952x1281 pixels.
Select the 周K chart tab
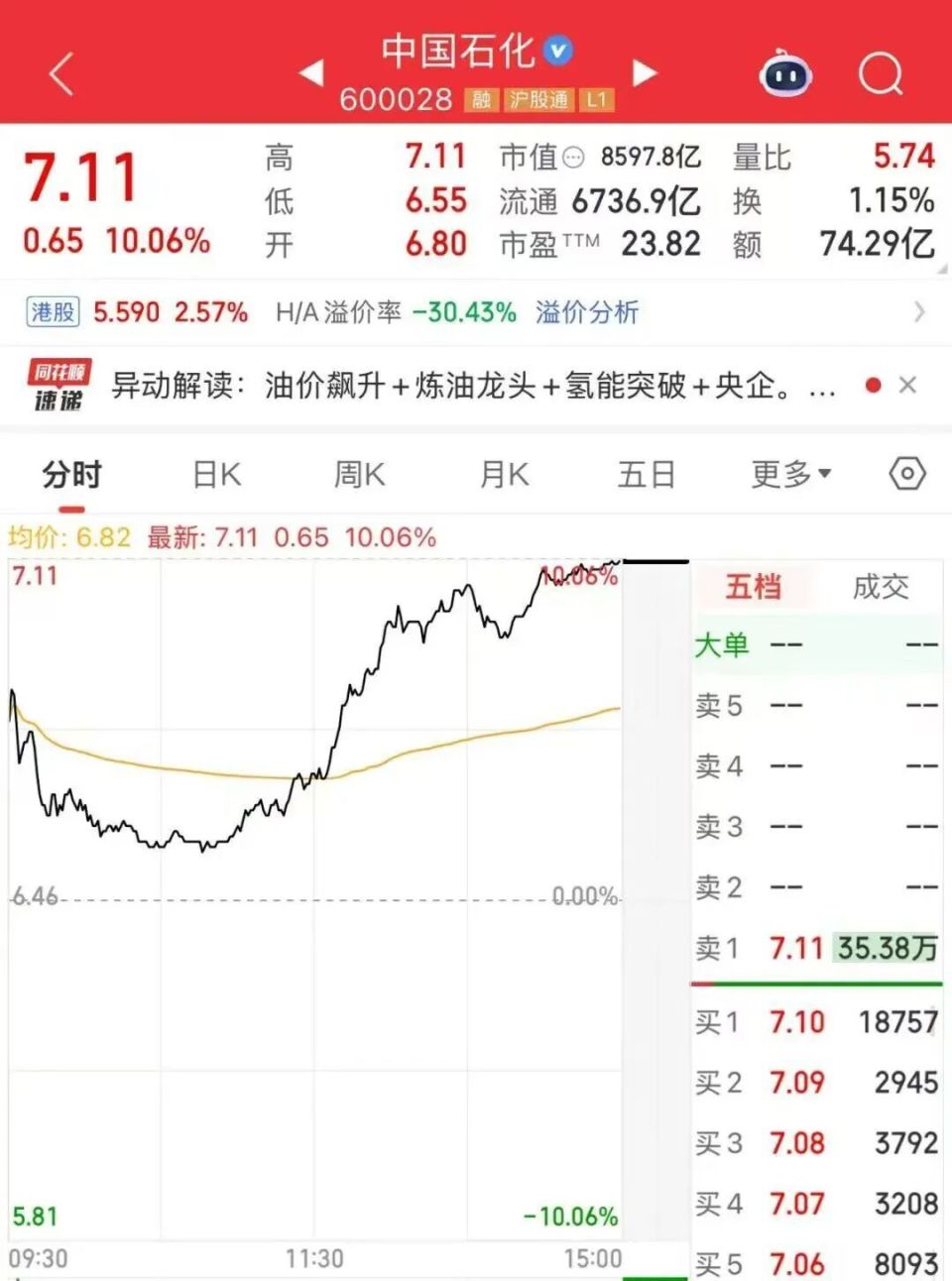(x=357, y=474)
